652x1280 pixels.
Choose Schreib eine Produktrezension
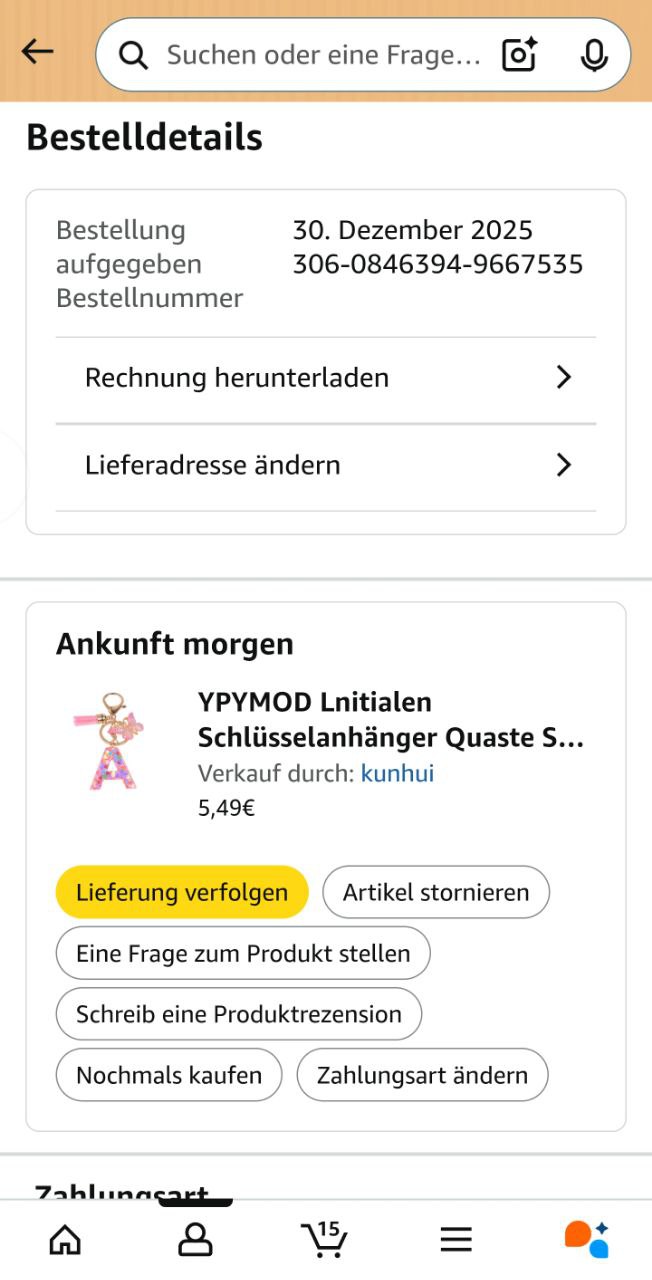pyautogui.click(x=239, y=1014)
